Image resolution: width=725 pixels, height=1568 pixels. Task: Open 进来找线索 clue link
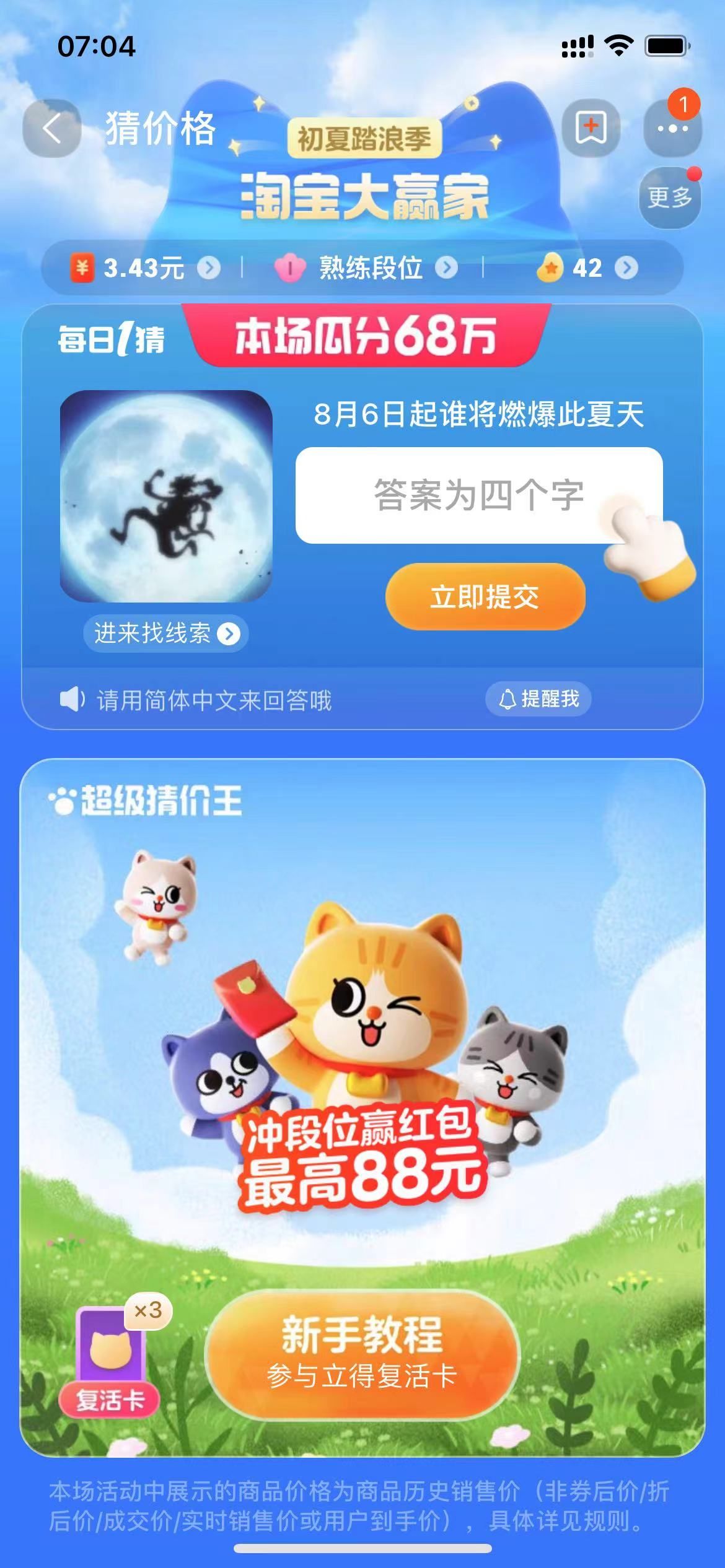click(165, 634)
